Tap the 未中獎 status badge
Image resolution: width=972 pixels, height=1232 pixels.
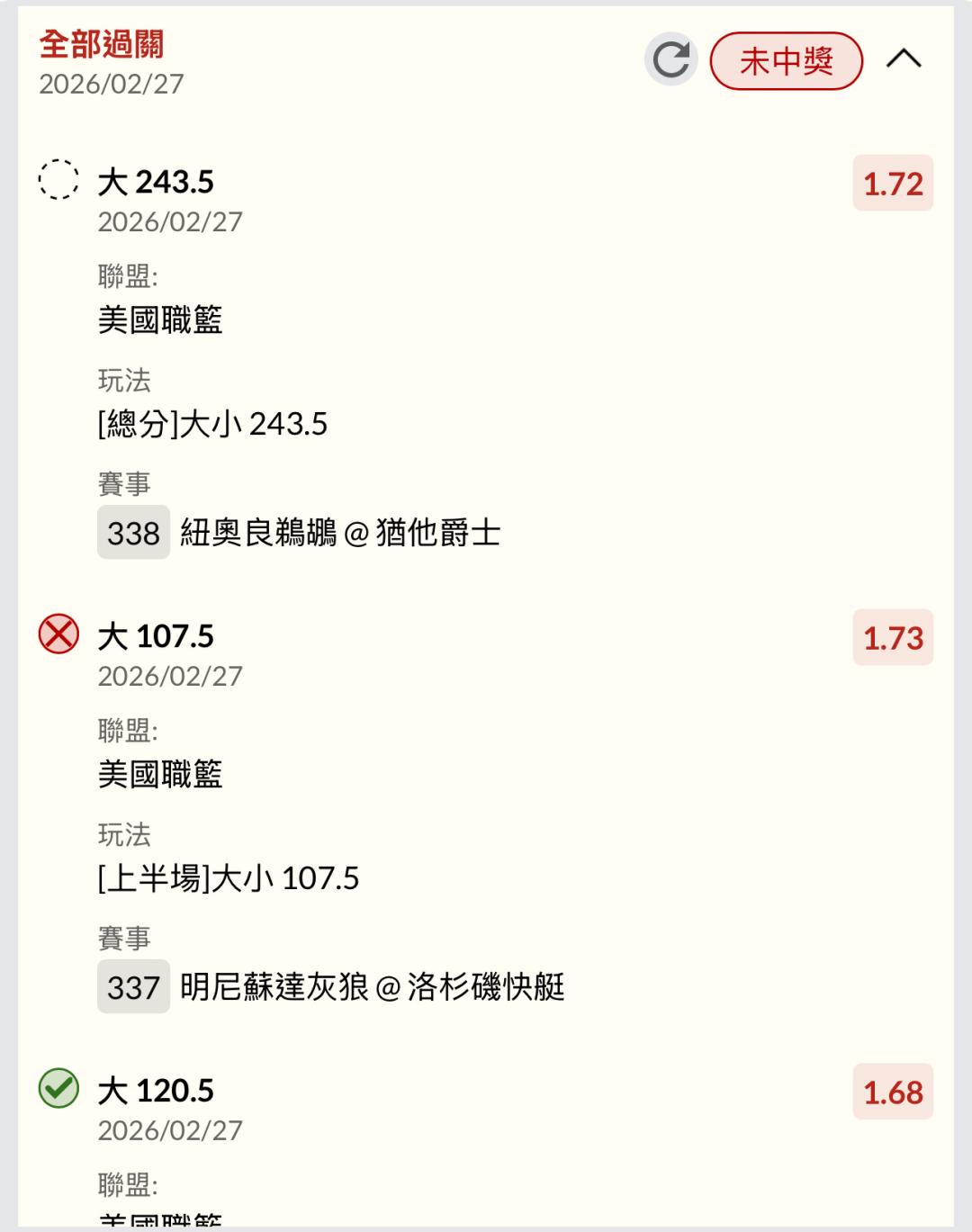[786, 61]
